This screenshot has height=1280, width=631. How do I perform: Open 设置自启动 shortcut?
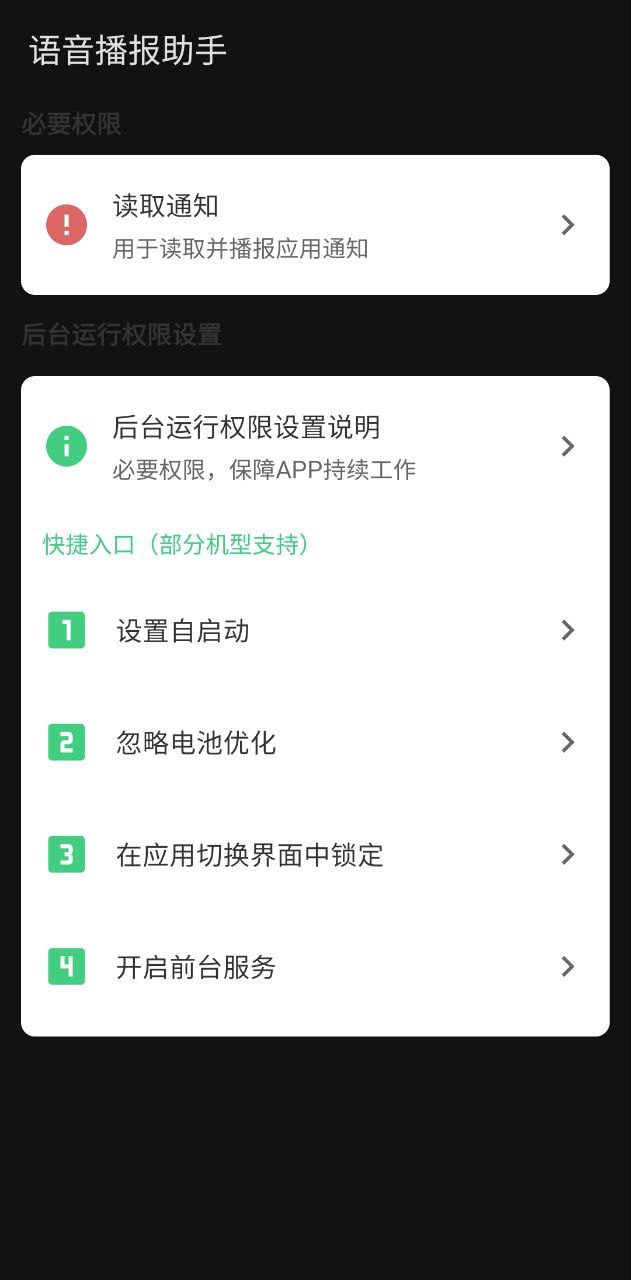[315, 631]
